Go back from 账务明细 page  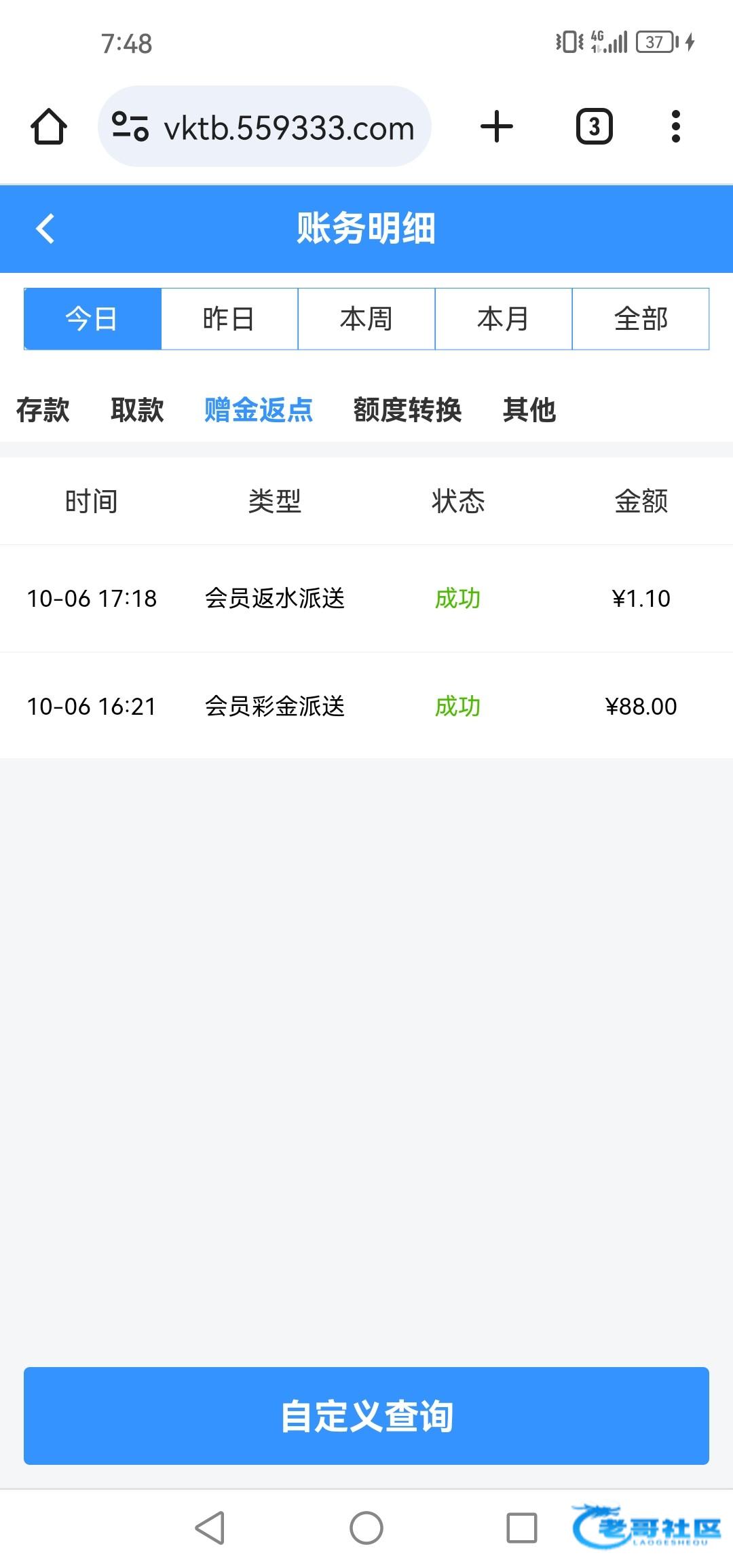(x=45, y=228)
